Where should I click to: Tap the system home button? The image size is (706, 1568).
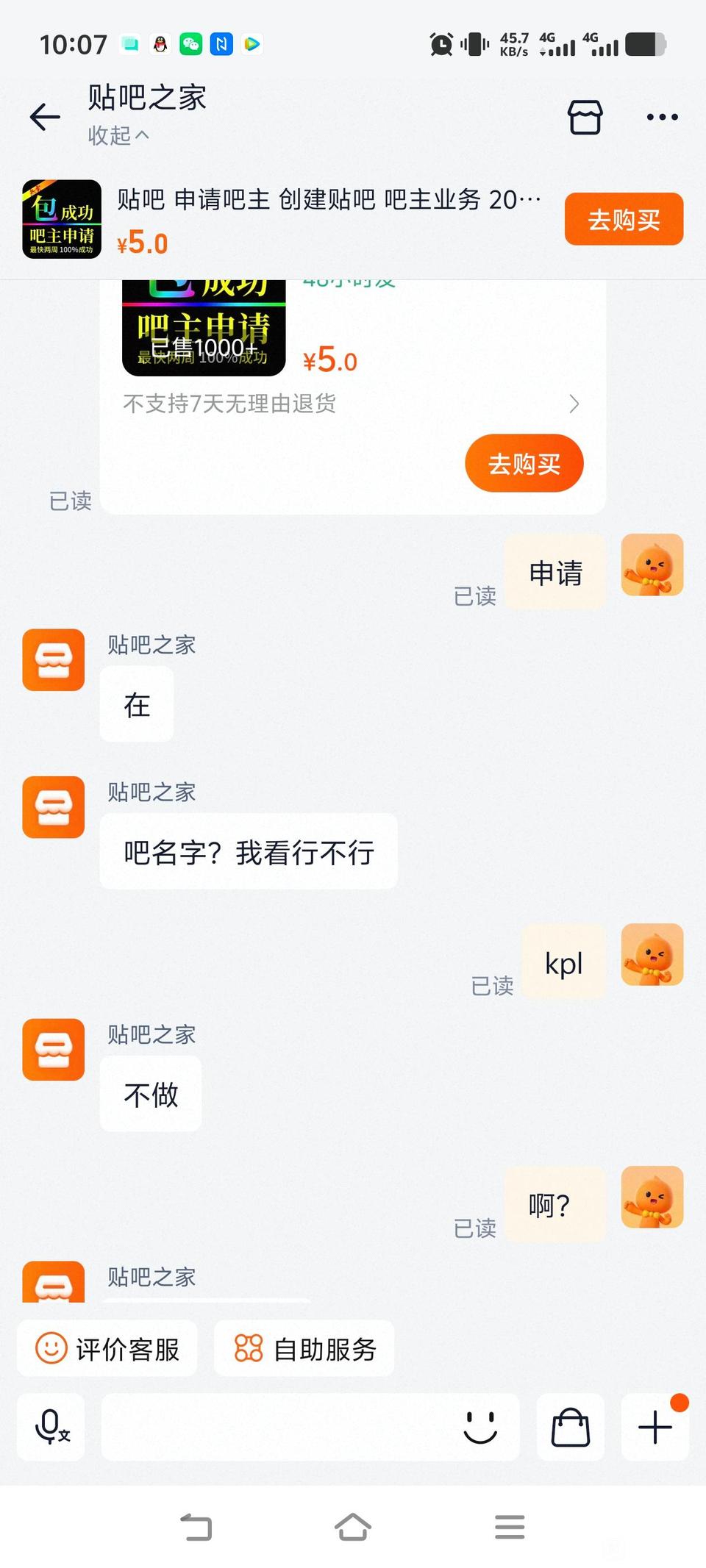(x=353, y=1527)
